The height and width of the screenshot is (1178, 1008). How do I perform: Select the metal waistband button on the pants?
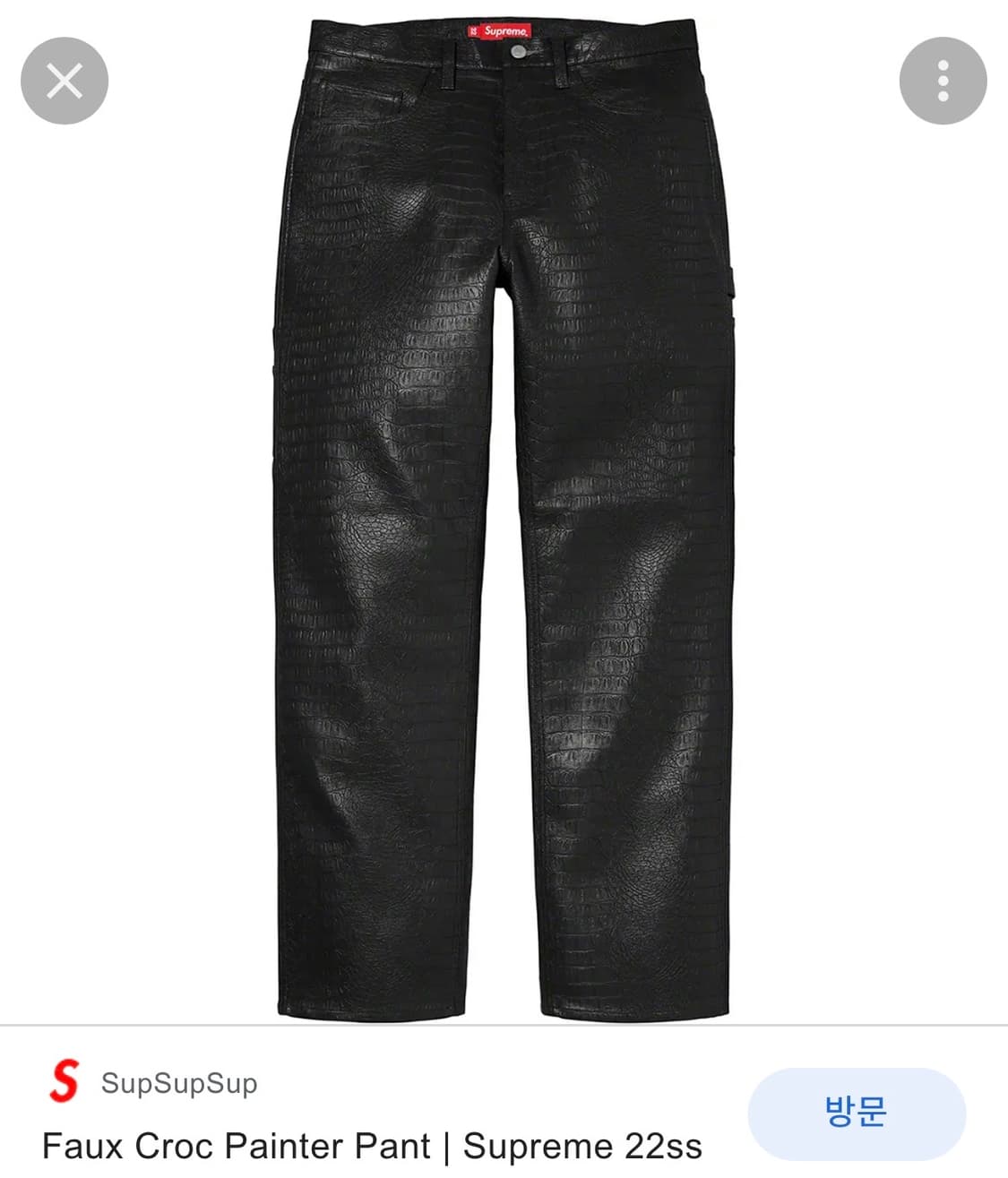518,51
